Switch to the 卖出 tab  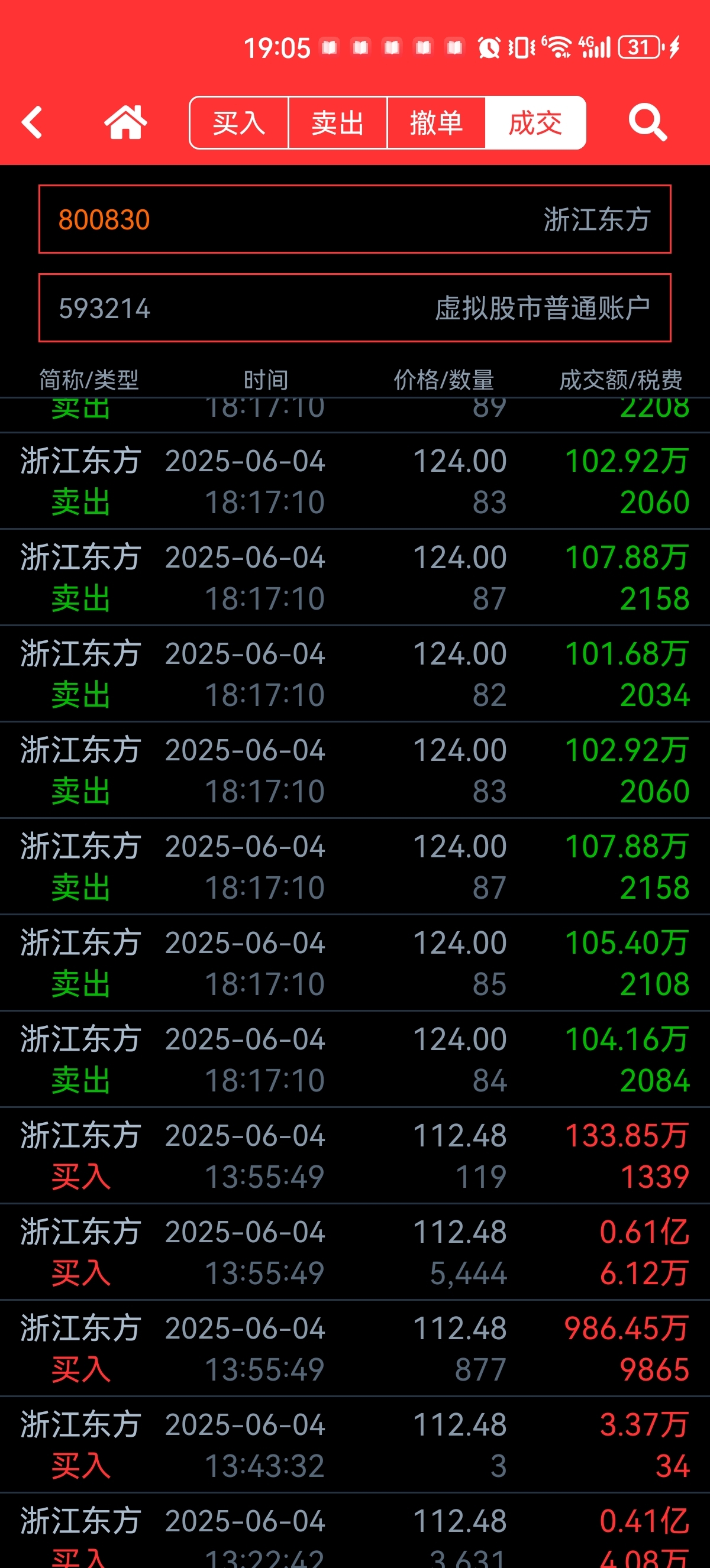[x=337, y=123]
